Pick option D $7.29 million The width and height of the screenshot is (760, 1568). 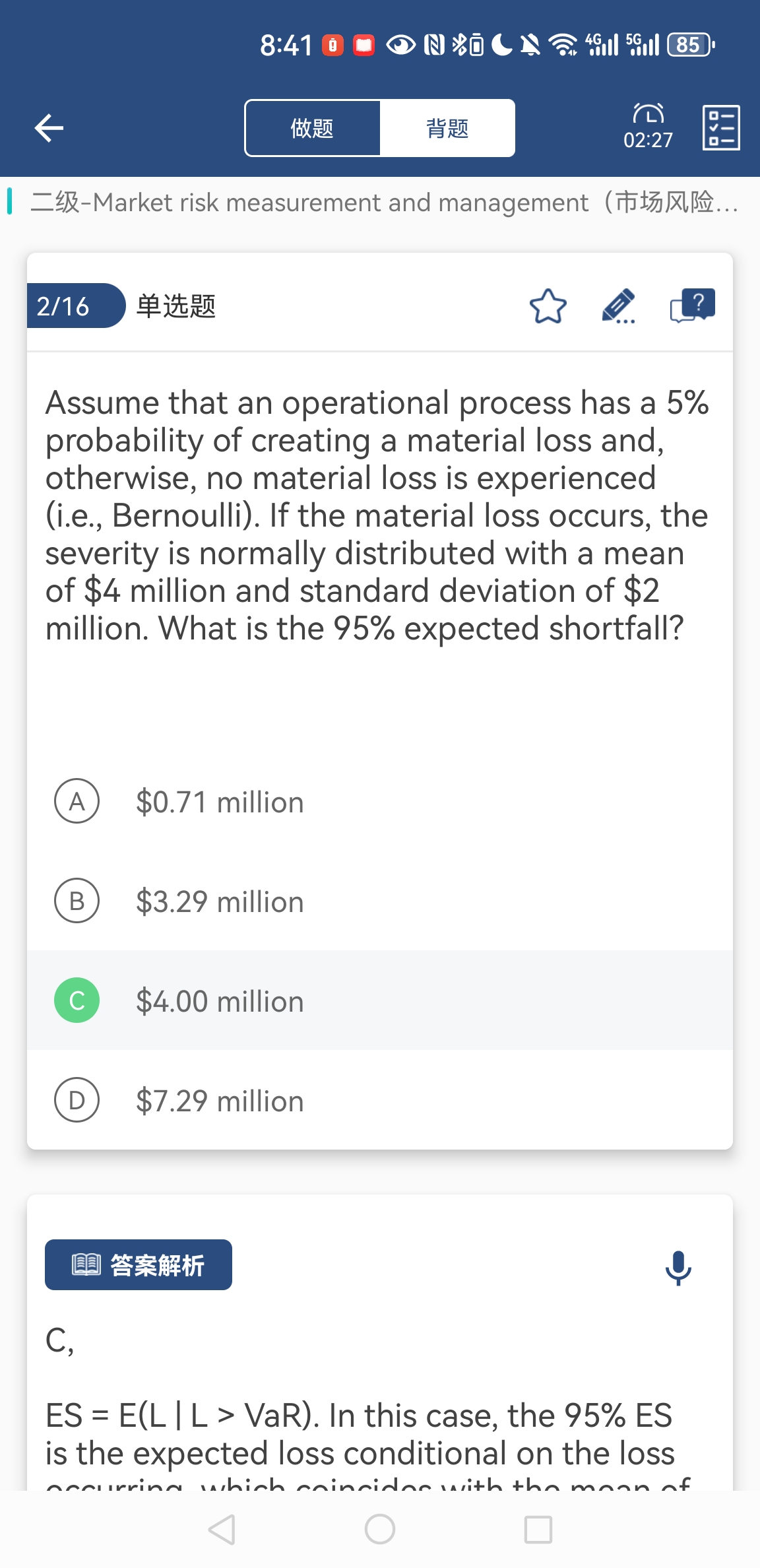click(x=379, y=1100)
